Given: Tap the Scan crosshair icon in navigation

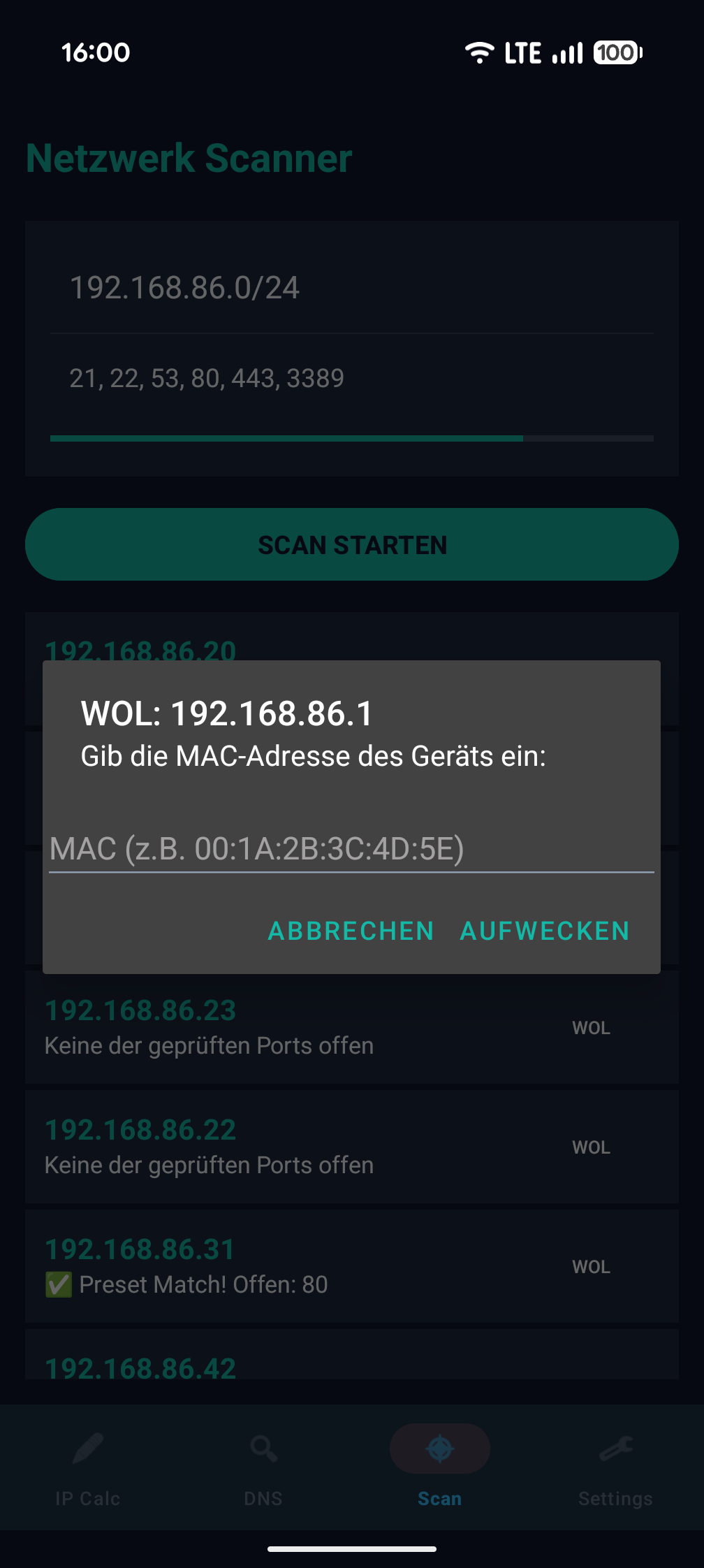Looking at the screenshot, I should 439,1449.
